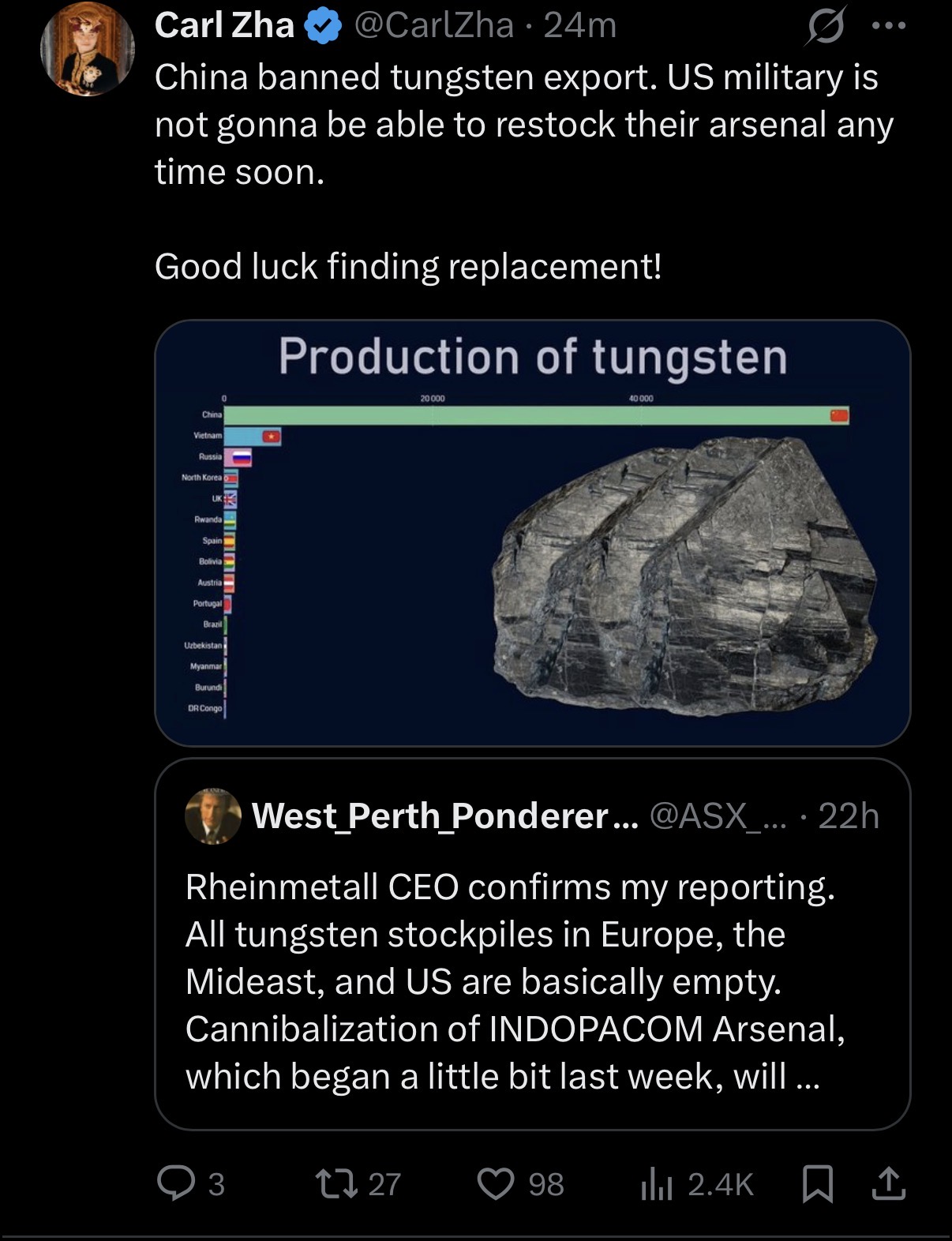Bookmark this post

(818, 1184)
